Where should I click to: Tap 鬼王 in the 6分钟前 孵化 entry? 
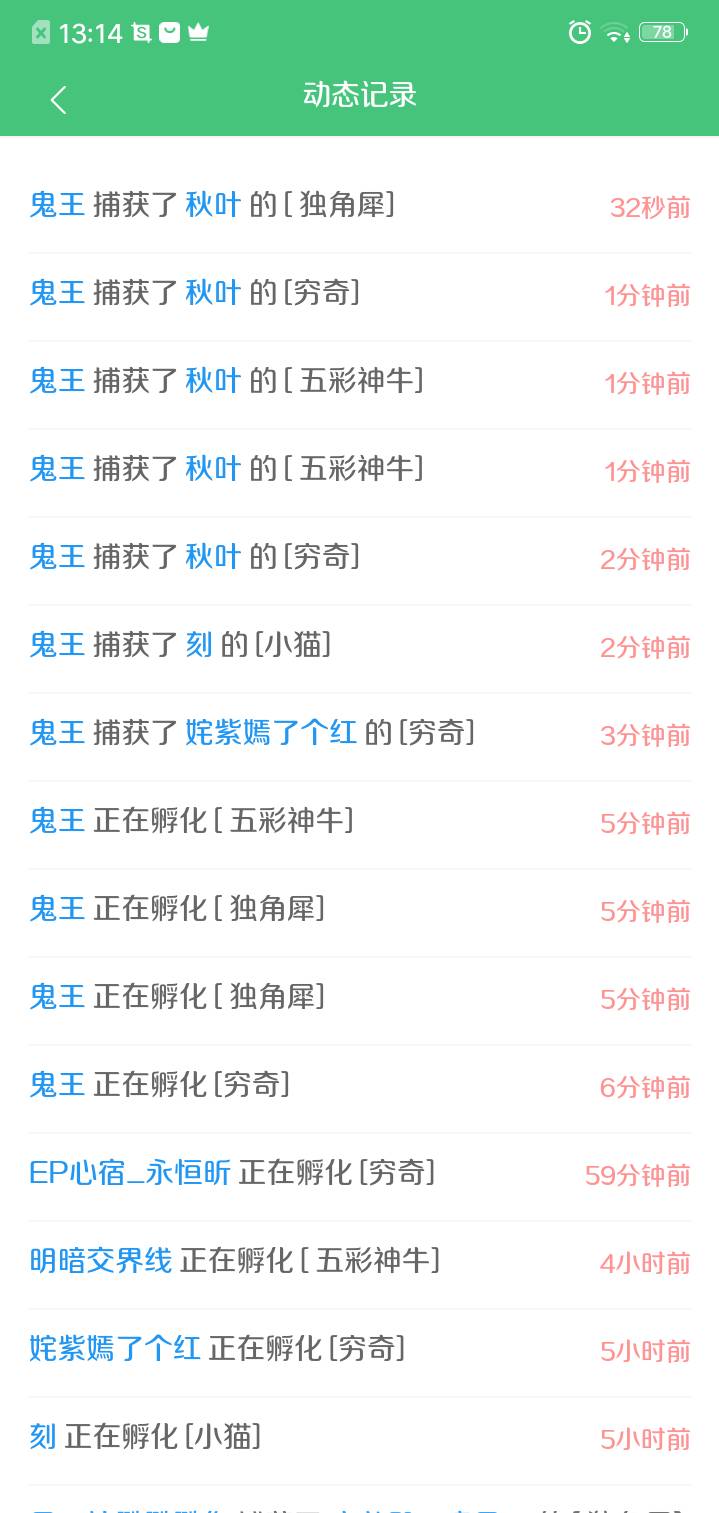(x=57, y=1085)
